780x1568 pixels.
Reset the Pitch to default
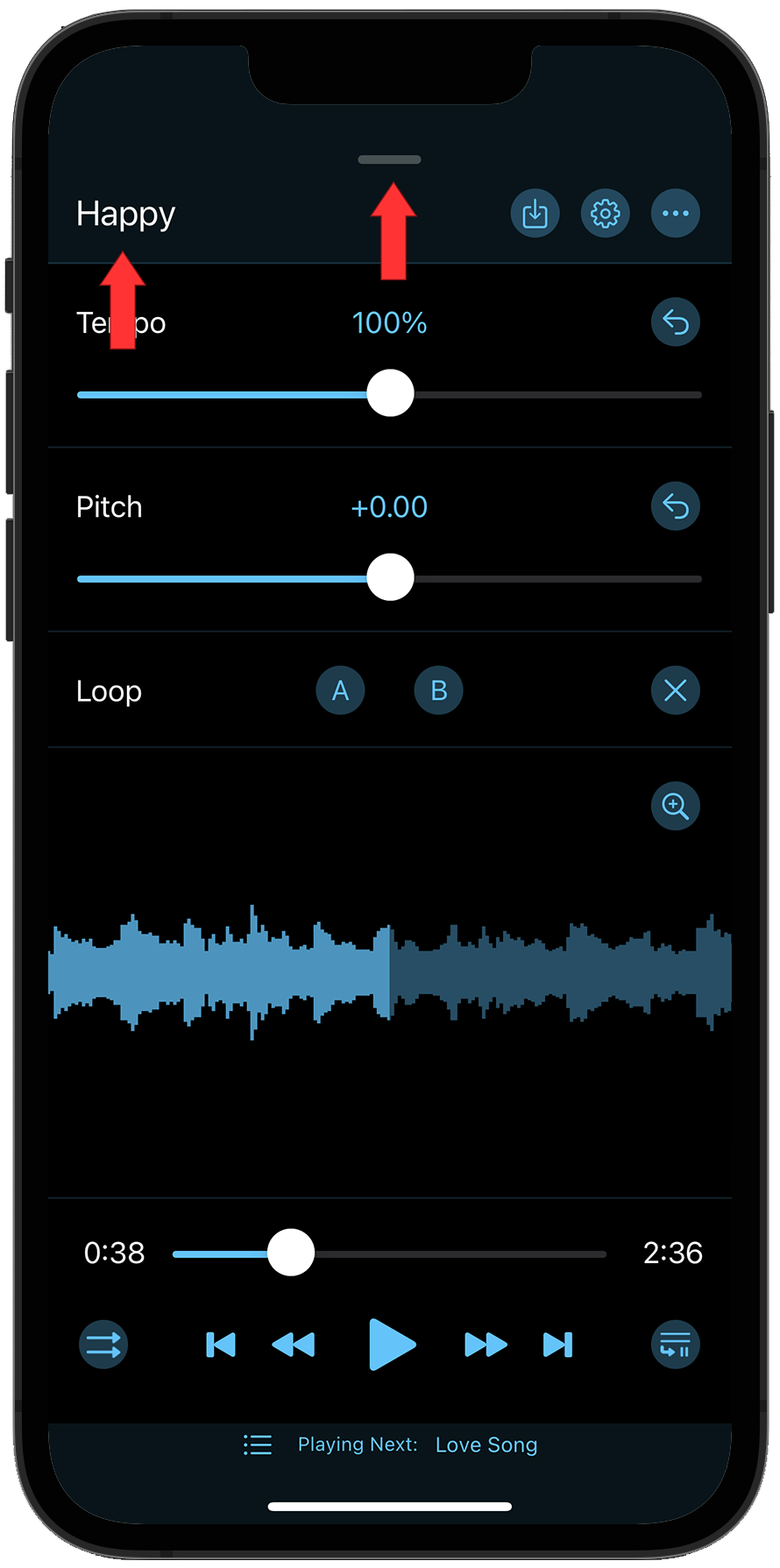coord(675,506)
